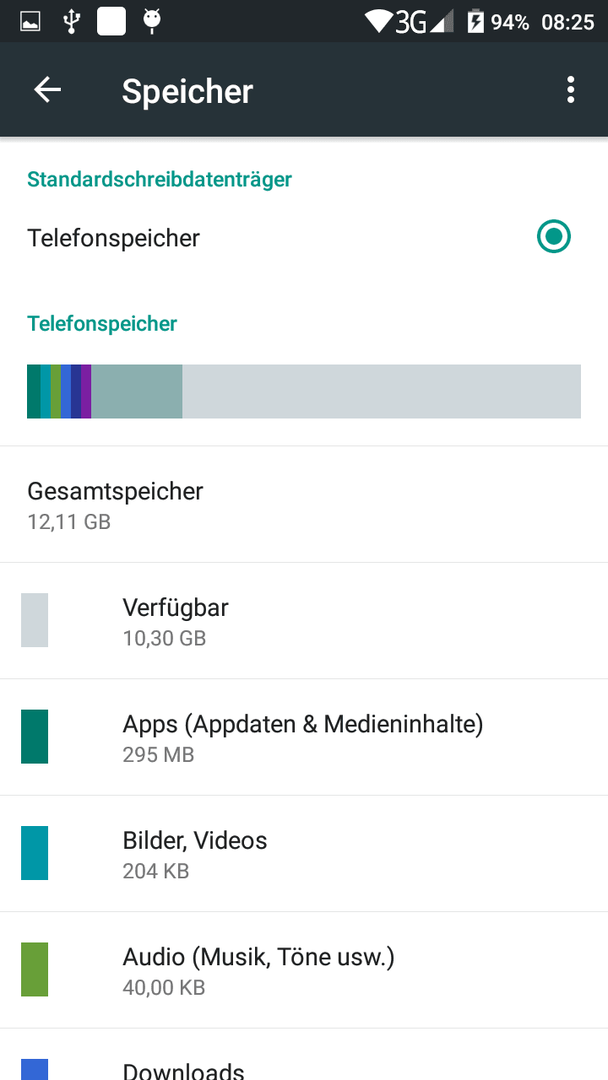Tap the Verfügbar storage row

click(304, 621)
